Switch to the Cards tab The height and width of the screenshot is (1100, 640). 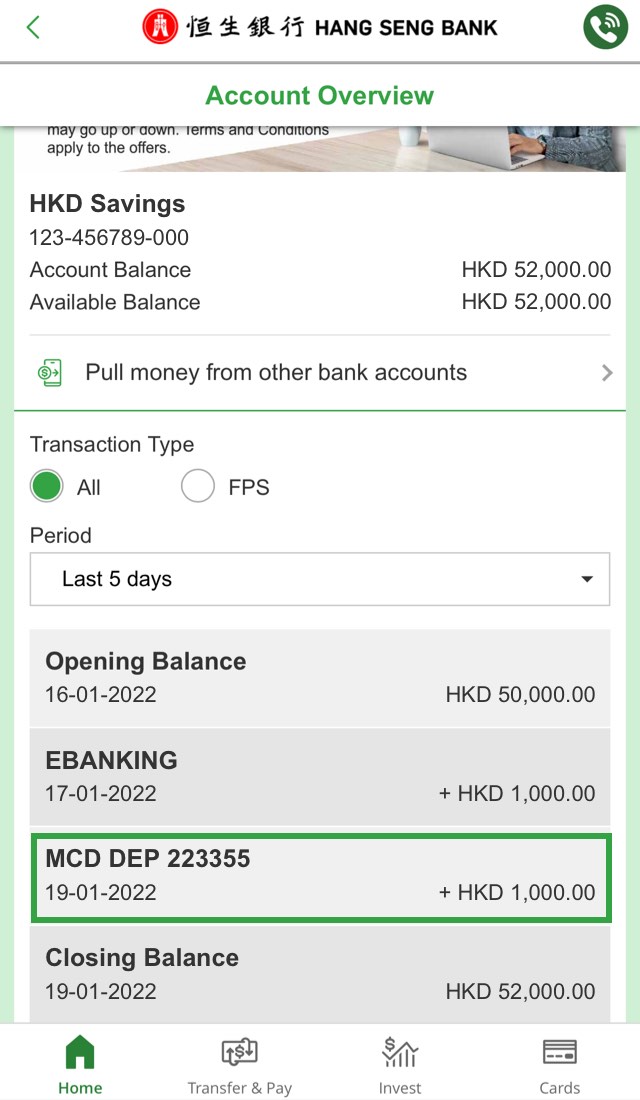559,1064
